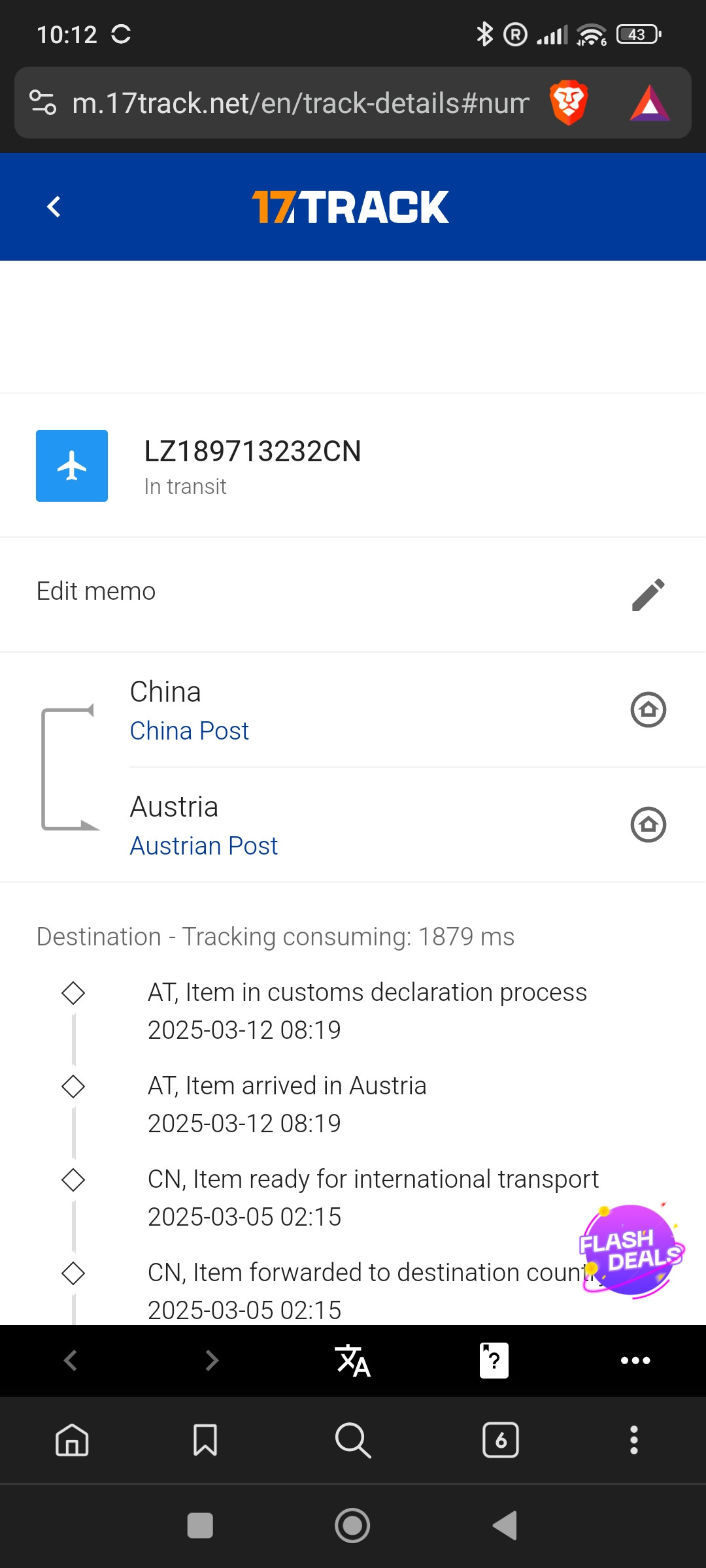Tap the site toolbar's forward arrow

click(x=211, y=1361)
